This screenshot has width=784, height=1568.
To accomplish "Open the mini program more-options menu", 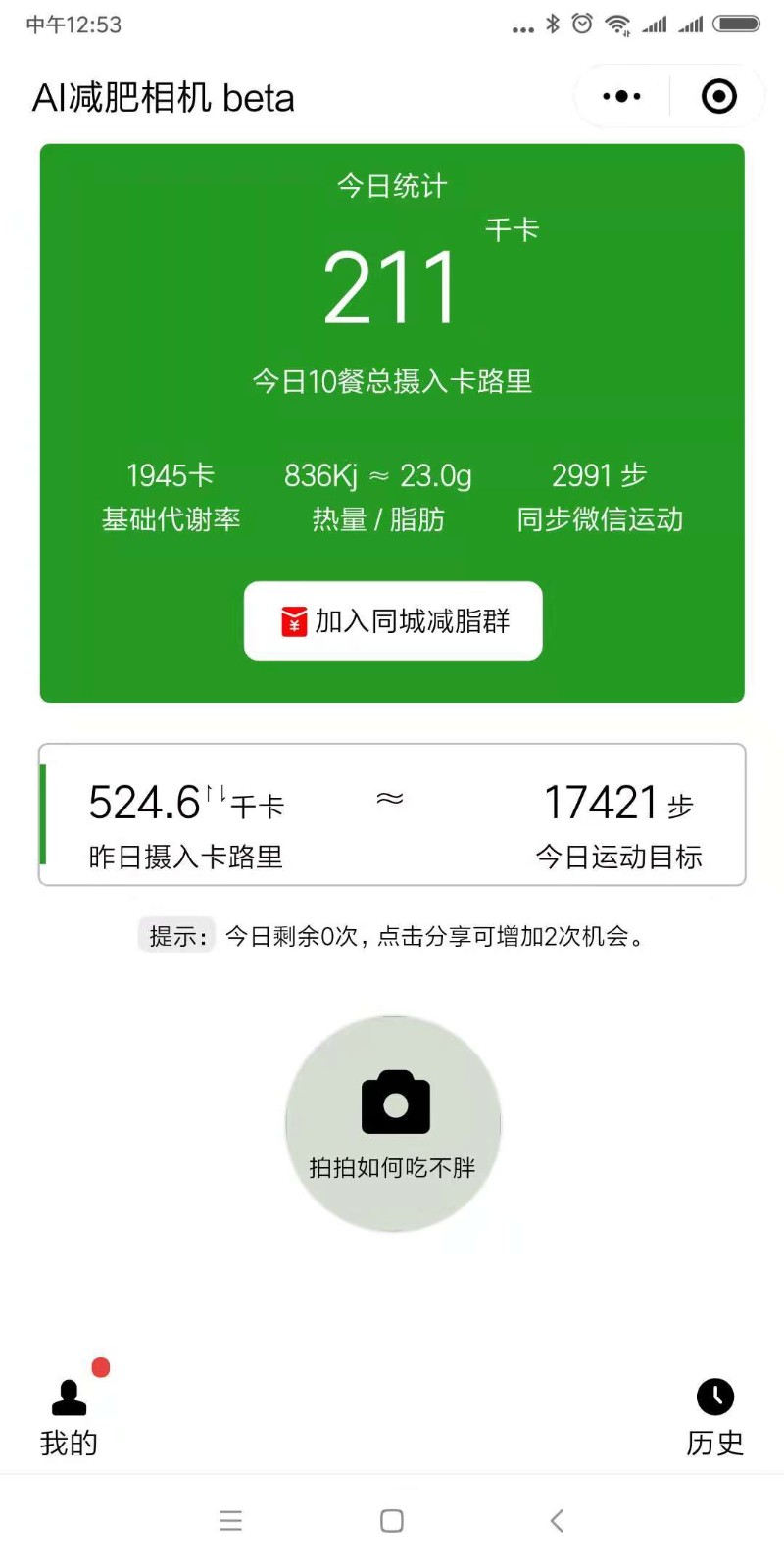I will (x=621, y=96).
